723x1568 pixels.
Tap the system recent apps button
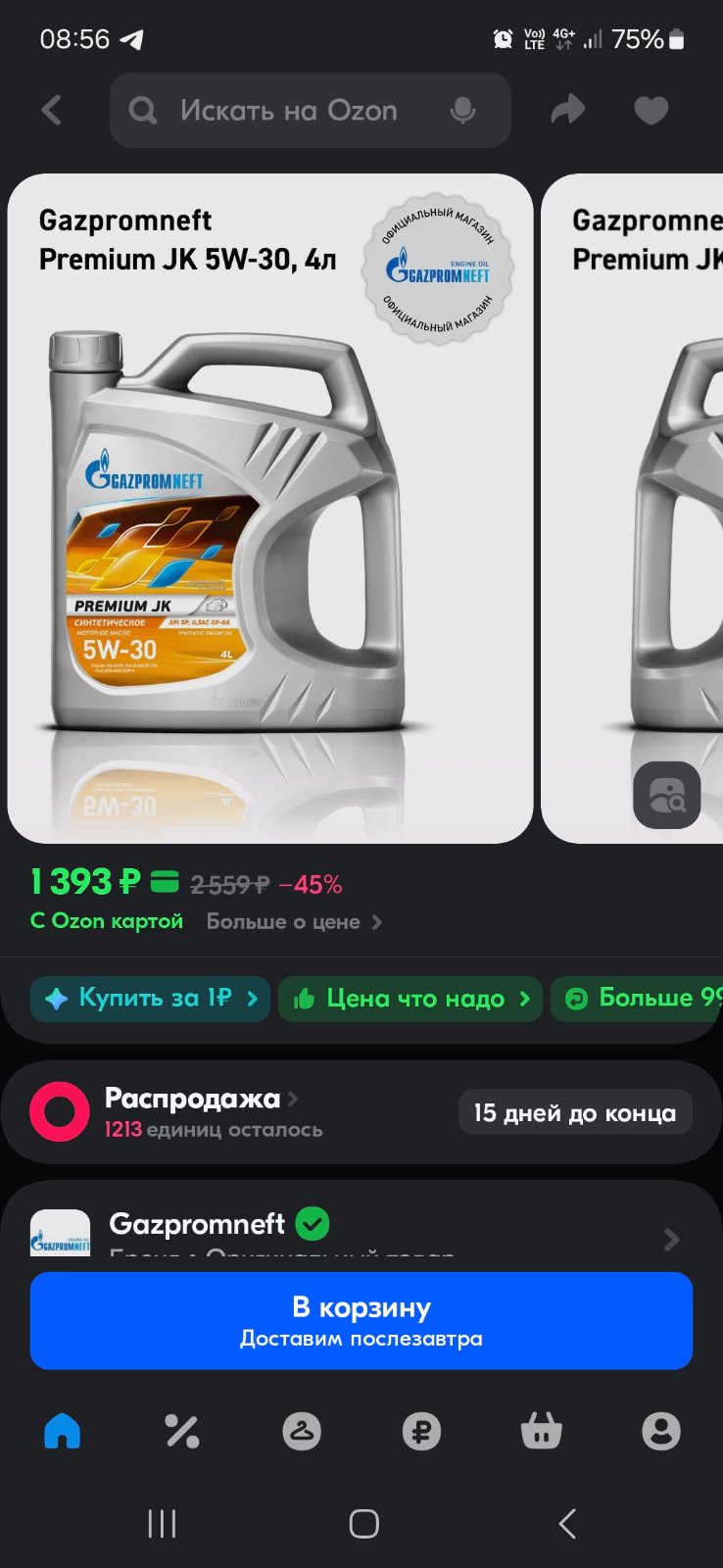[x=162, y=1524]
